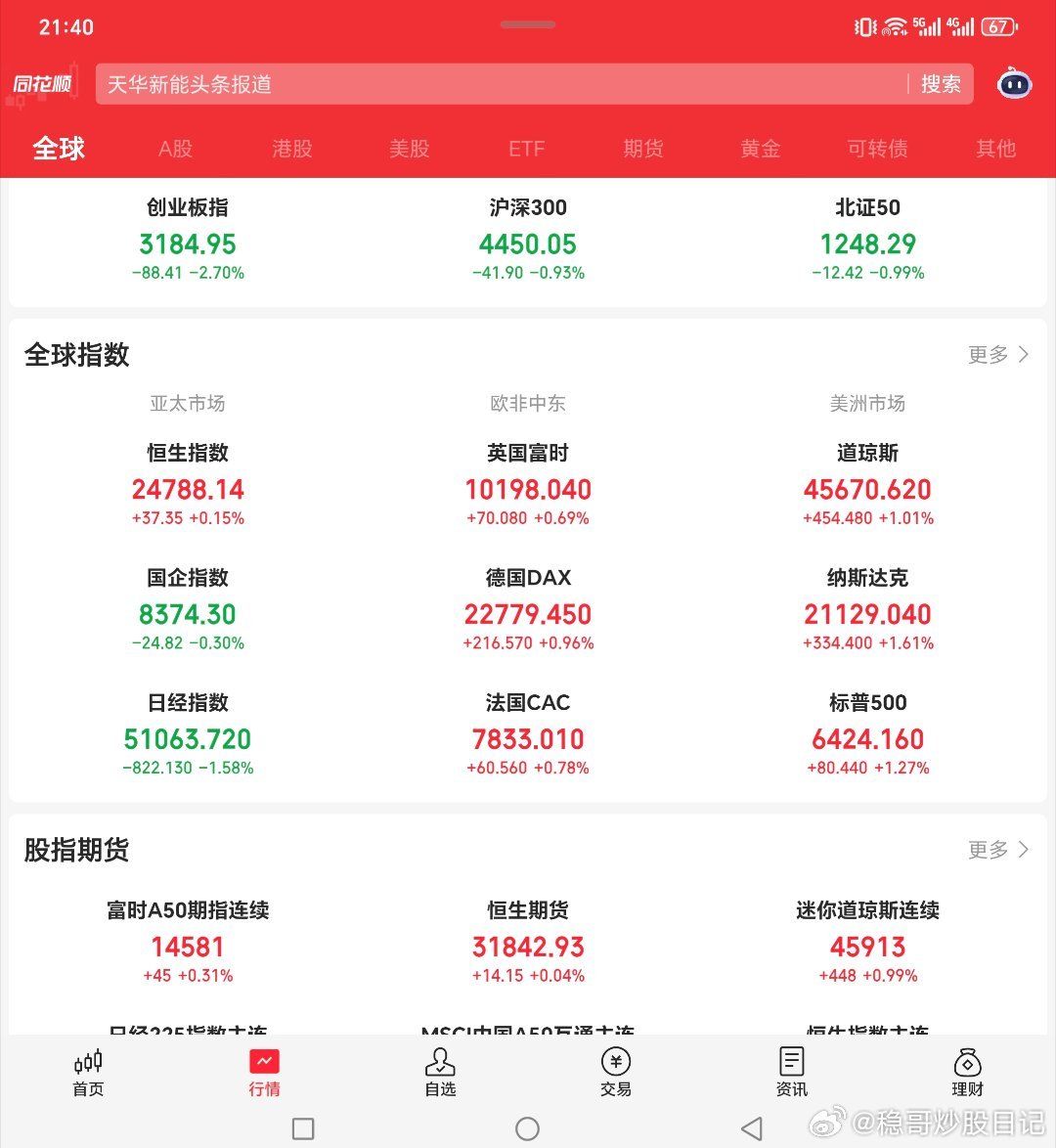
Task: Tap the 搜索 search icon
Action: [x=940, y=84]
